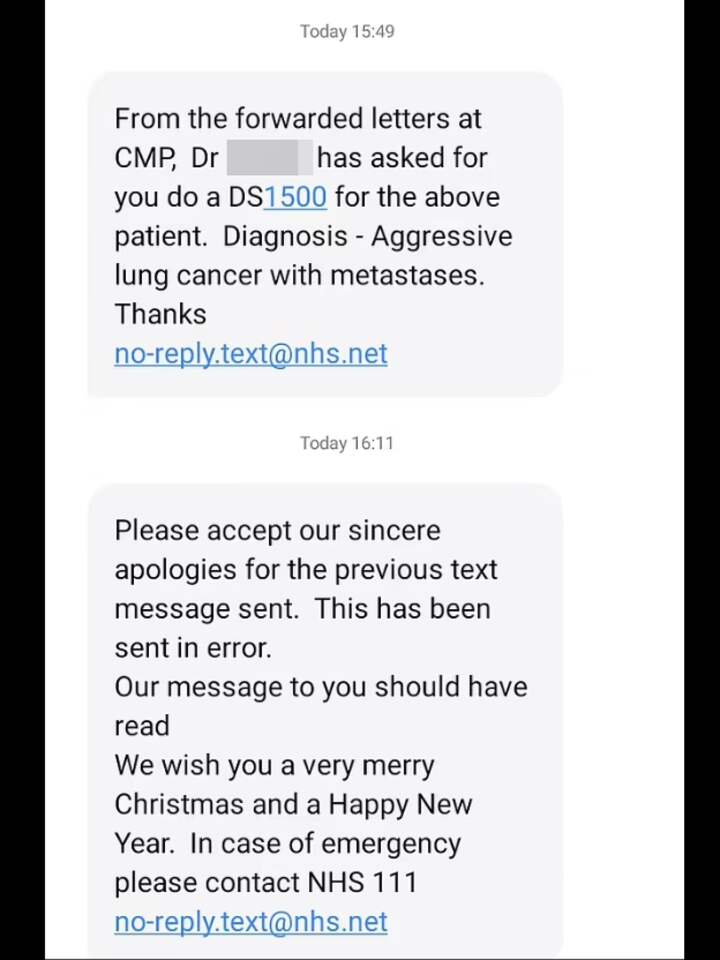This screenshot has width=720, height=960.
Task: Open the nhs.net email link in the 15:49 message
Action: [250, 353]
